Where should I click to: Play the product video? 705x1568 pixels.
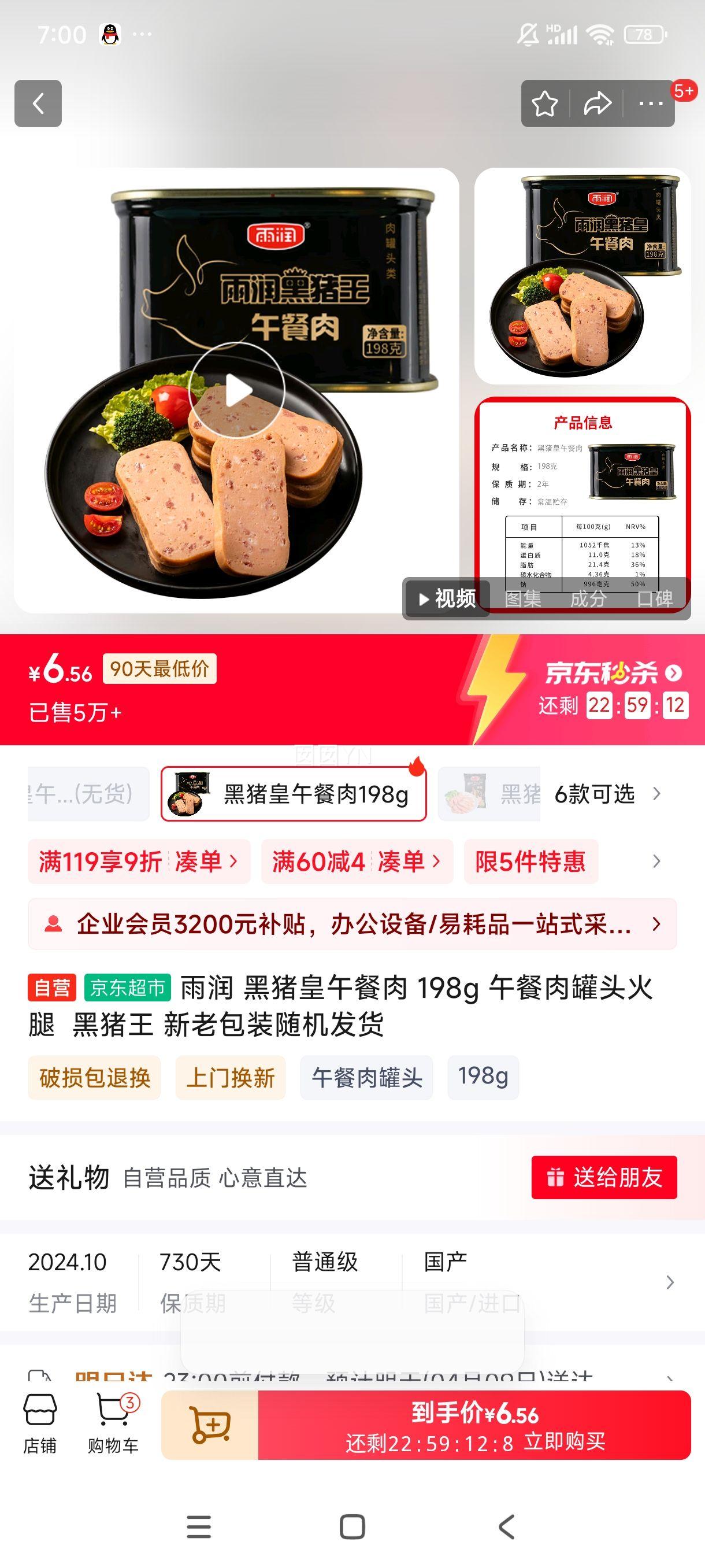pos(238,390)
